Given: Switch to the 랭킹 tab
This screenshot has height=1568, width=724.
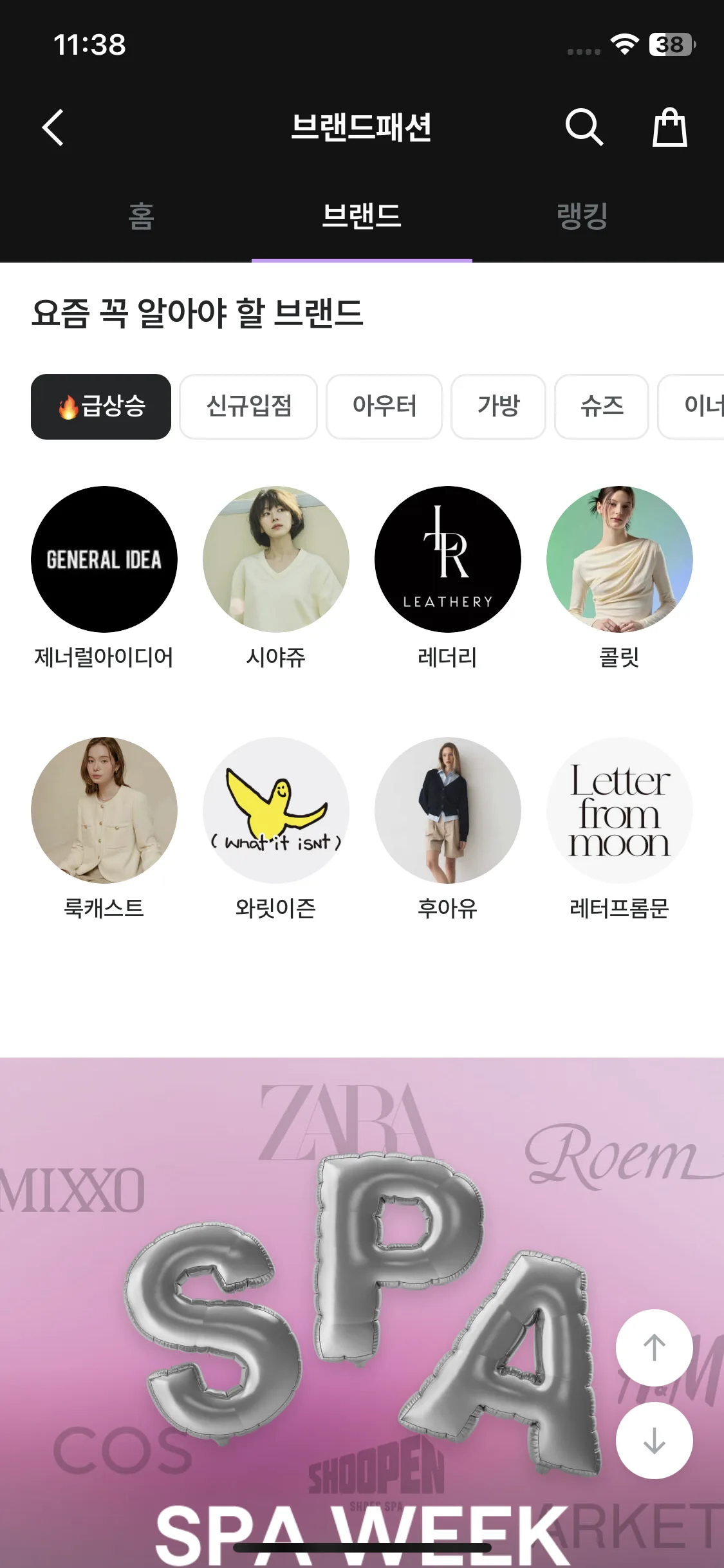Looking at the screenshot, I should click(x=582, y=216).
